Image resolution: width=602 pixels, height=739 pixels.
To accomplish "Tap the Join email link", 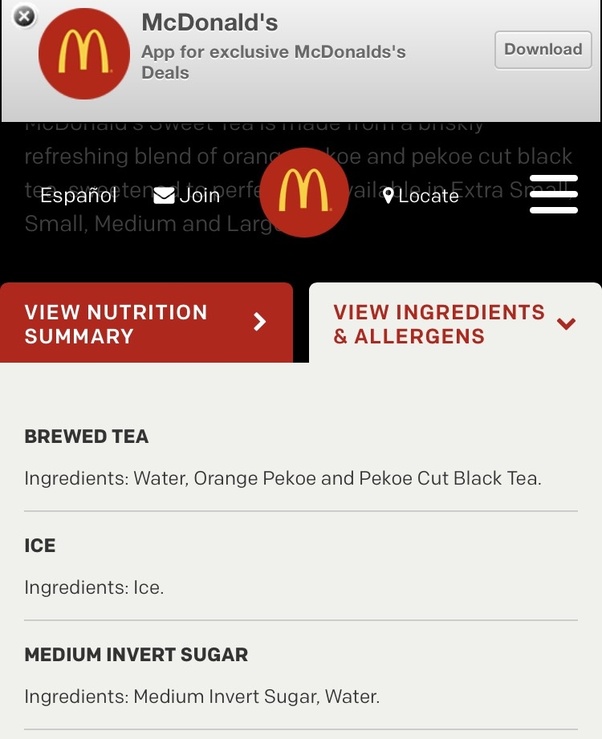I will pos(187,195).
